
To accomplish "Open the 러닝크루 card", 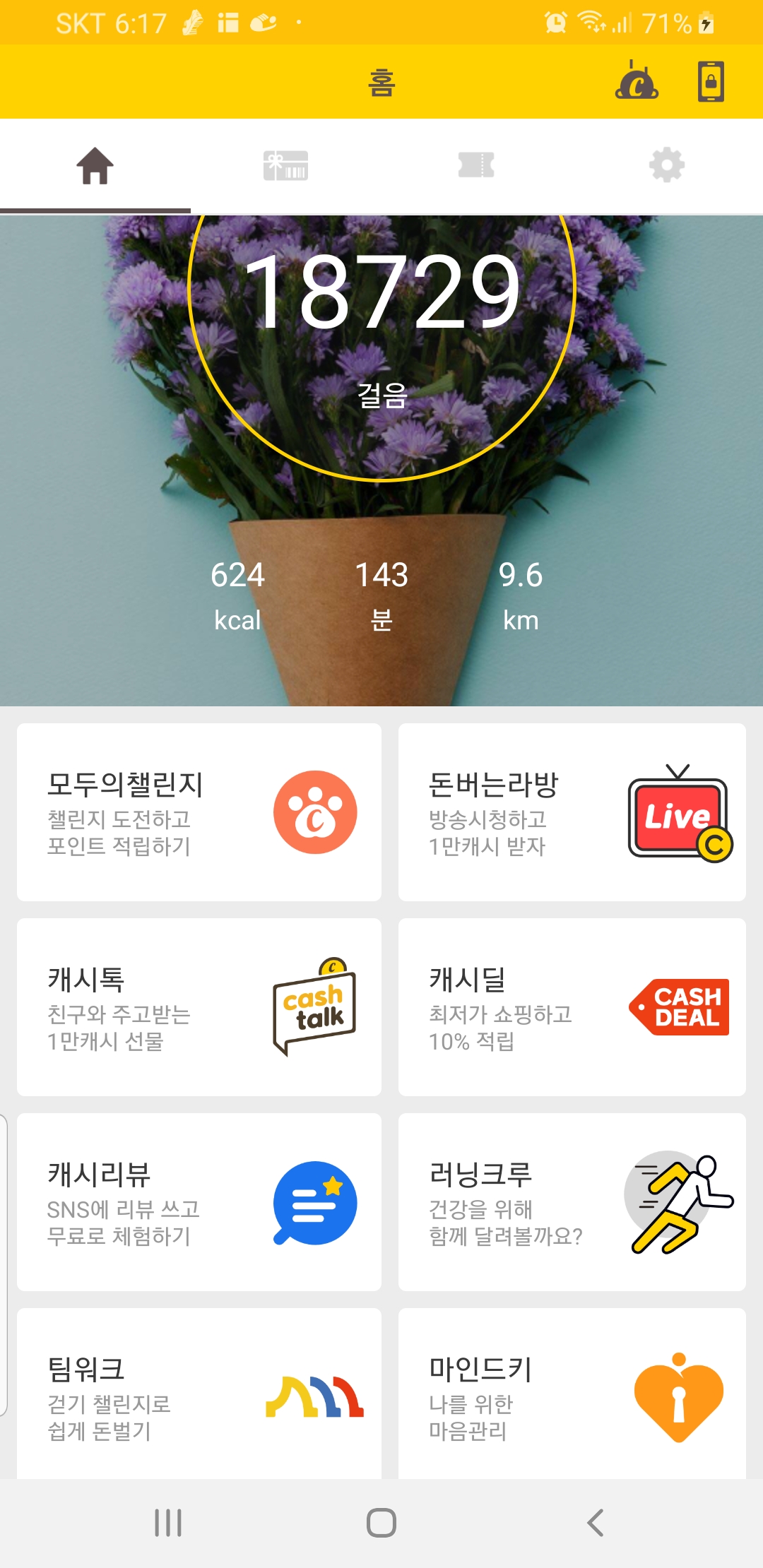I will point(572,1202).
